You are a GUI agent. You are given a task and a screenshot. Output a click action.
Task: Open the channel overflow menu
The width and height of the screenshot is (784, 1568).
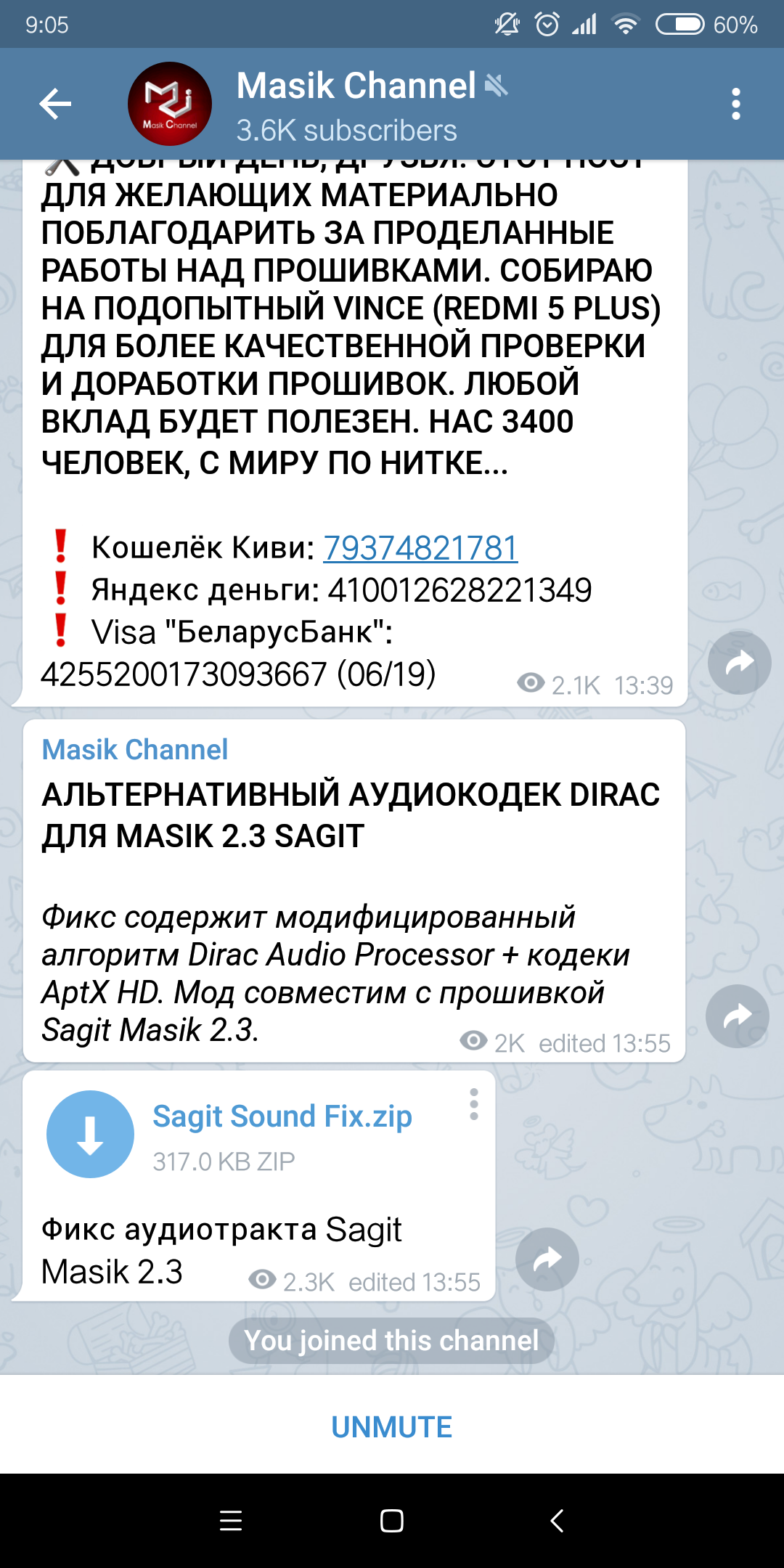pyautogui.click(x=736, y=104)
